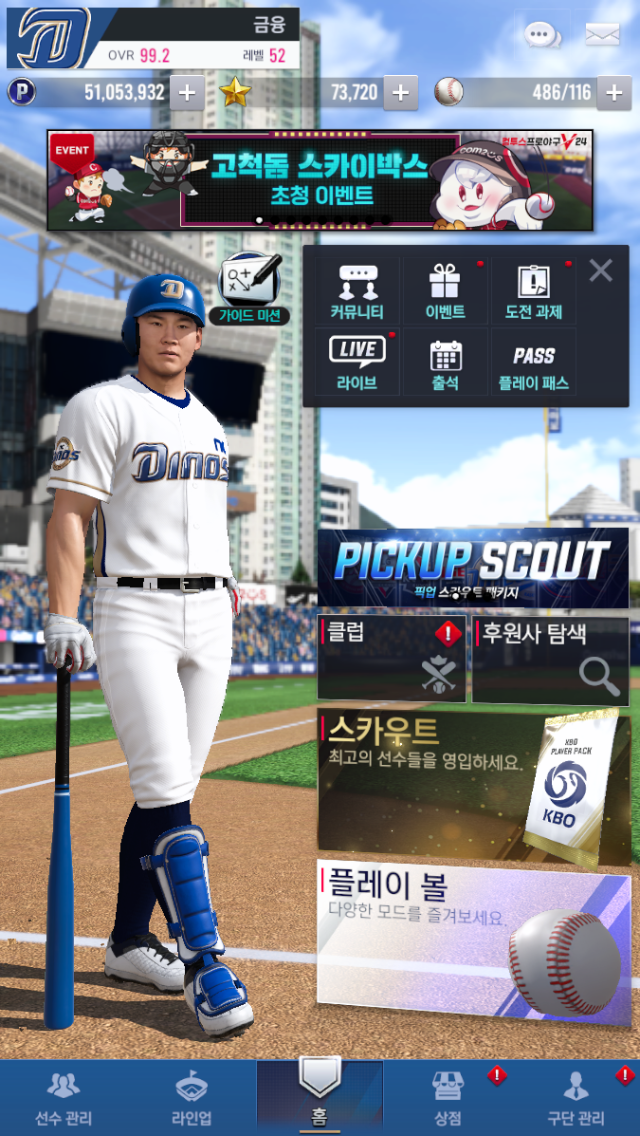This screenshot has height=1136, width=640.
Task: Open the 고척돔 스카이박스 event banner
Action: click(x=320, y=180)
